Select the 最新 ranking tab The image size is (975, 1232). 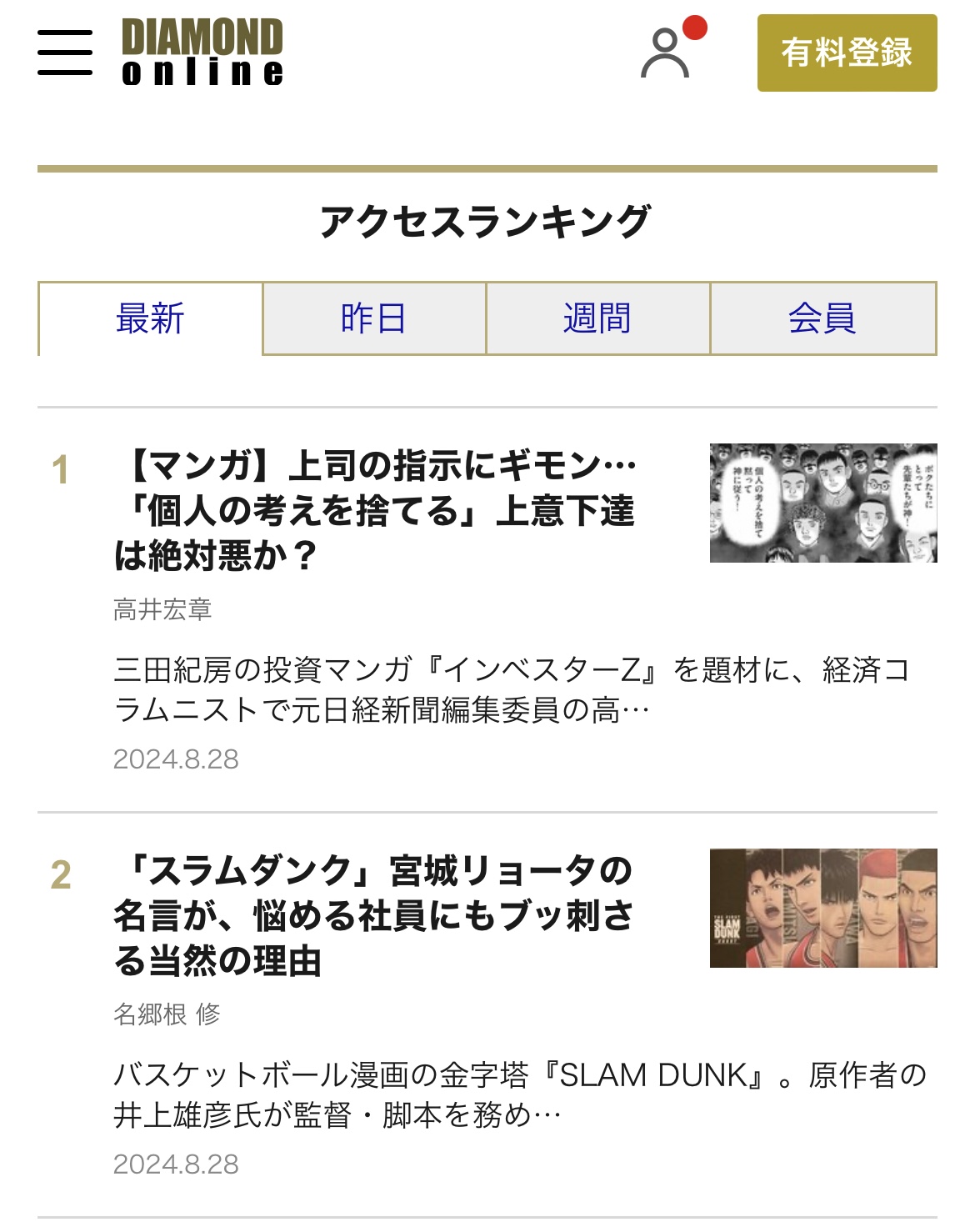click(x=150, y=318)
